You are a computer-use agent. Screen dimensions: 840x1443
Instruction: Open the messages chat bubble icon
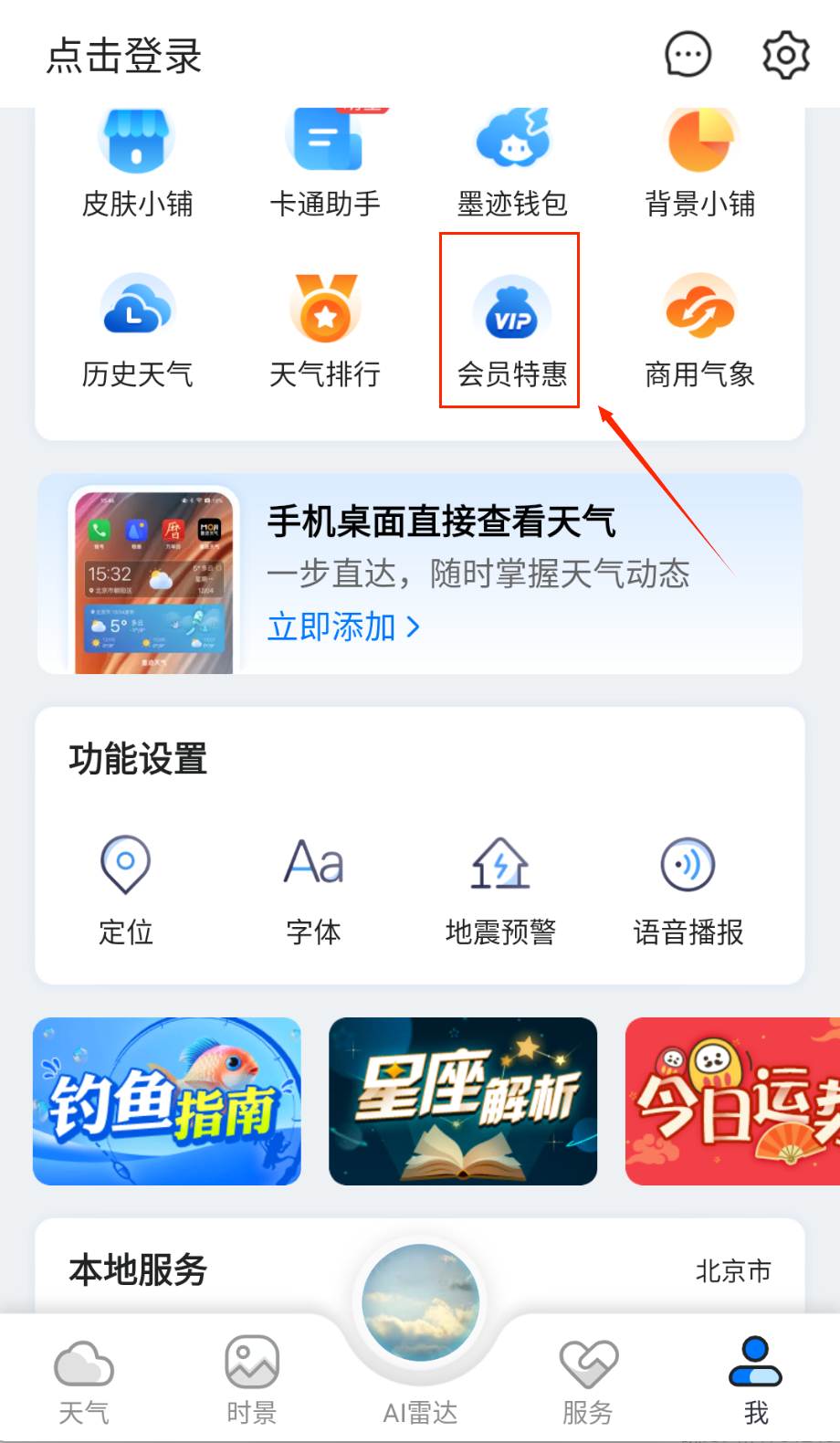click(688, 55)
